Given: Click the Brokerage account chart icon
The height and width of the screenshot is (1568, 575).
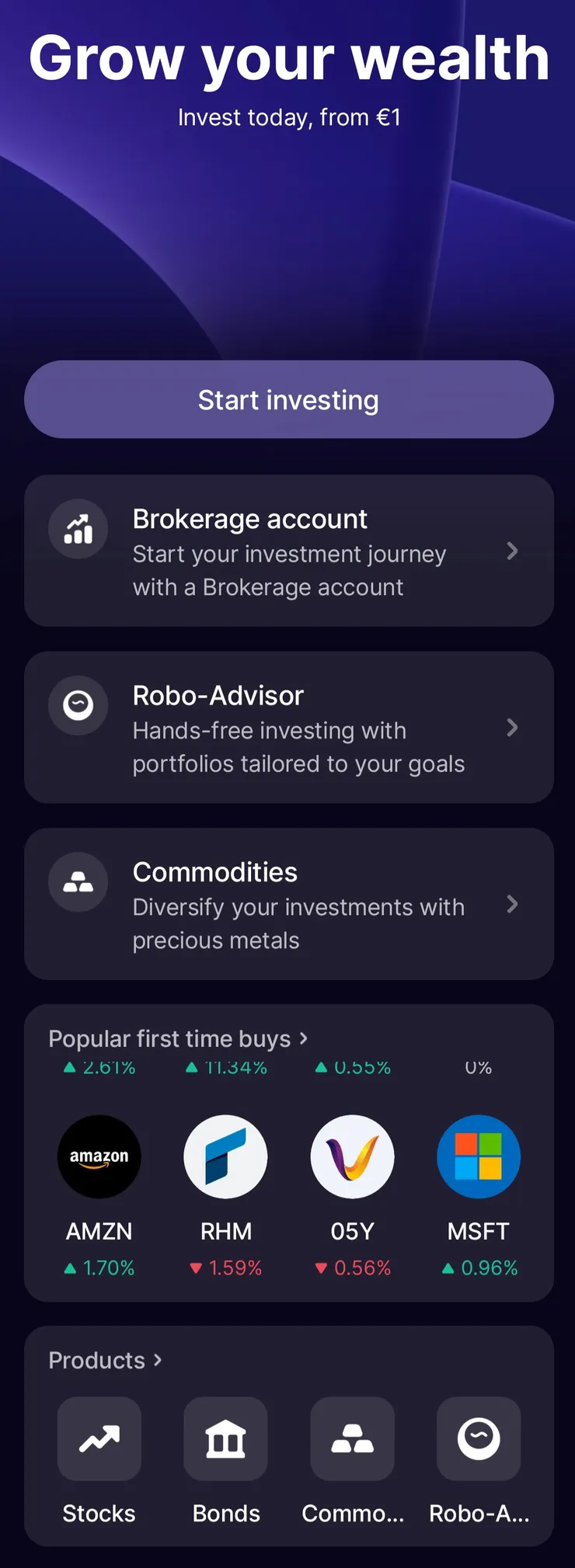Looking at the screenshot, I should 78,530.
